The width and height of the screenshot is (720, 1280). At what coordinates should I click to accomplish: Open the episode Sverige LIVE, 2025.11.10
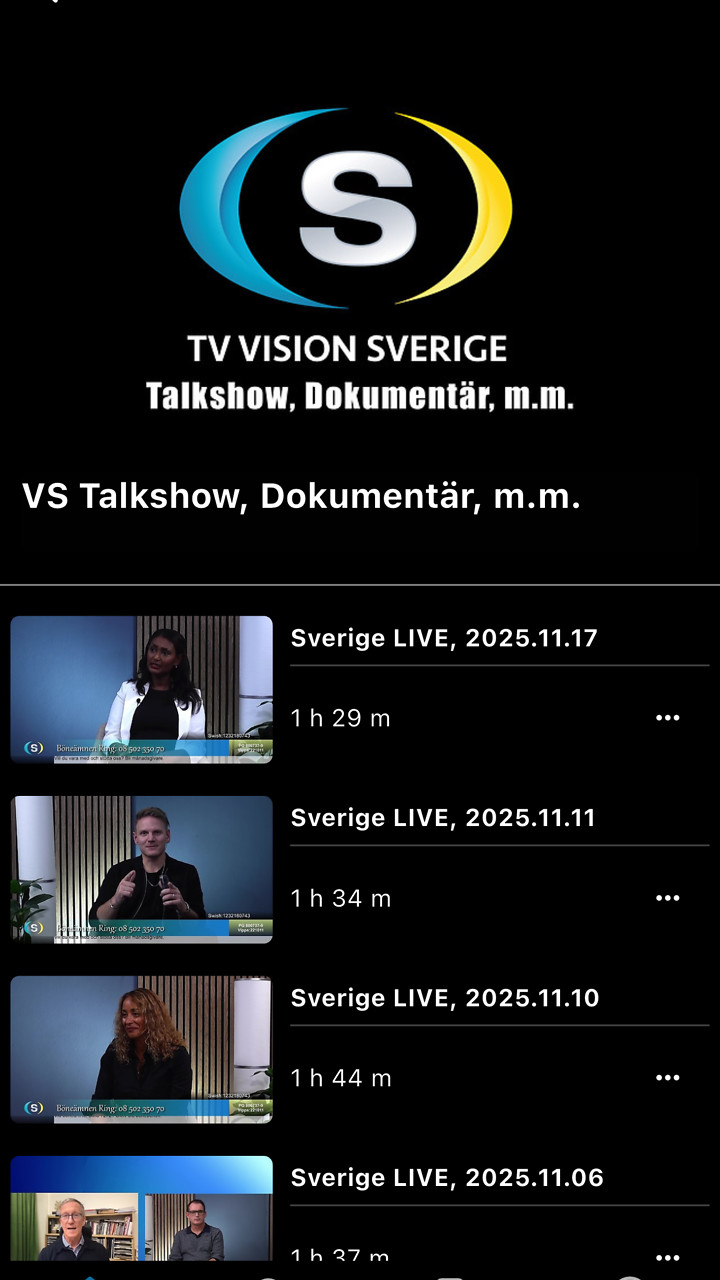pyautogui.click(x=444, y=997)
